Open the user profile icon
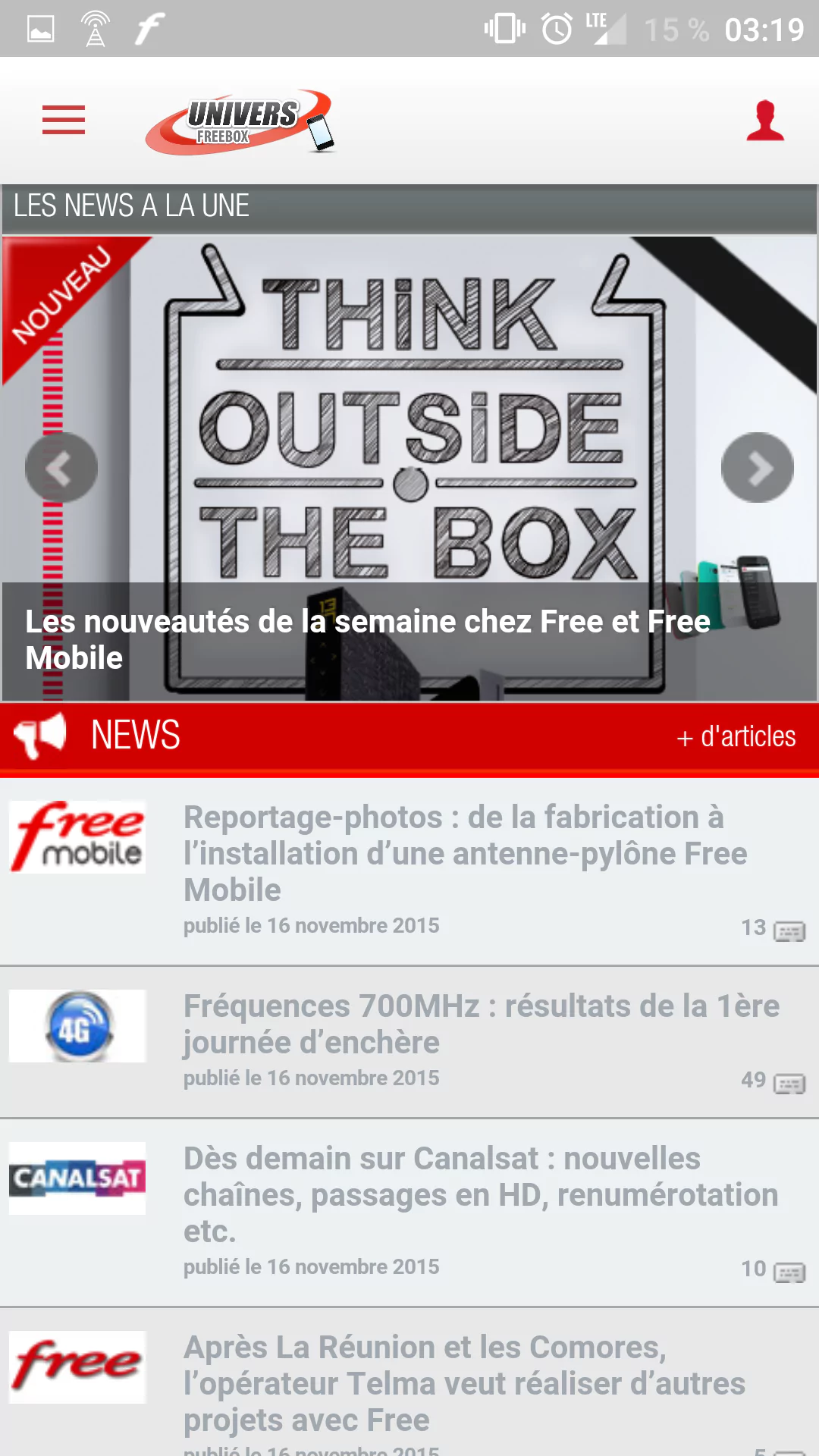This screenshot has height=1456, width=819. pos(764,121)
